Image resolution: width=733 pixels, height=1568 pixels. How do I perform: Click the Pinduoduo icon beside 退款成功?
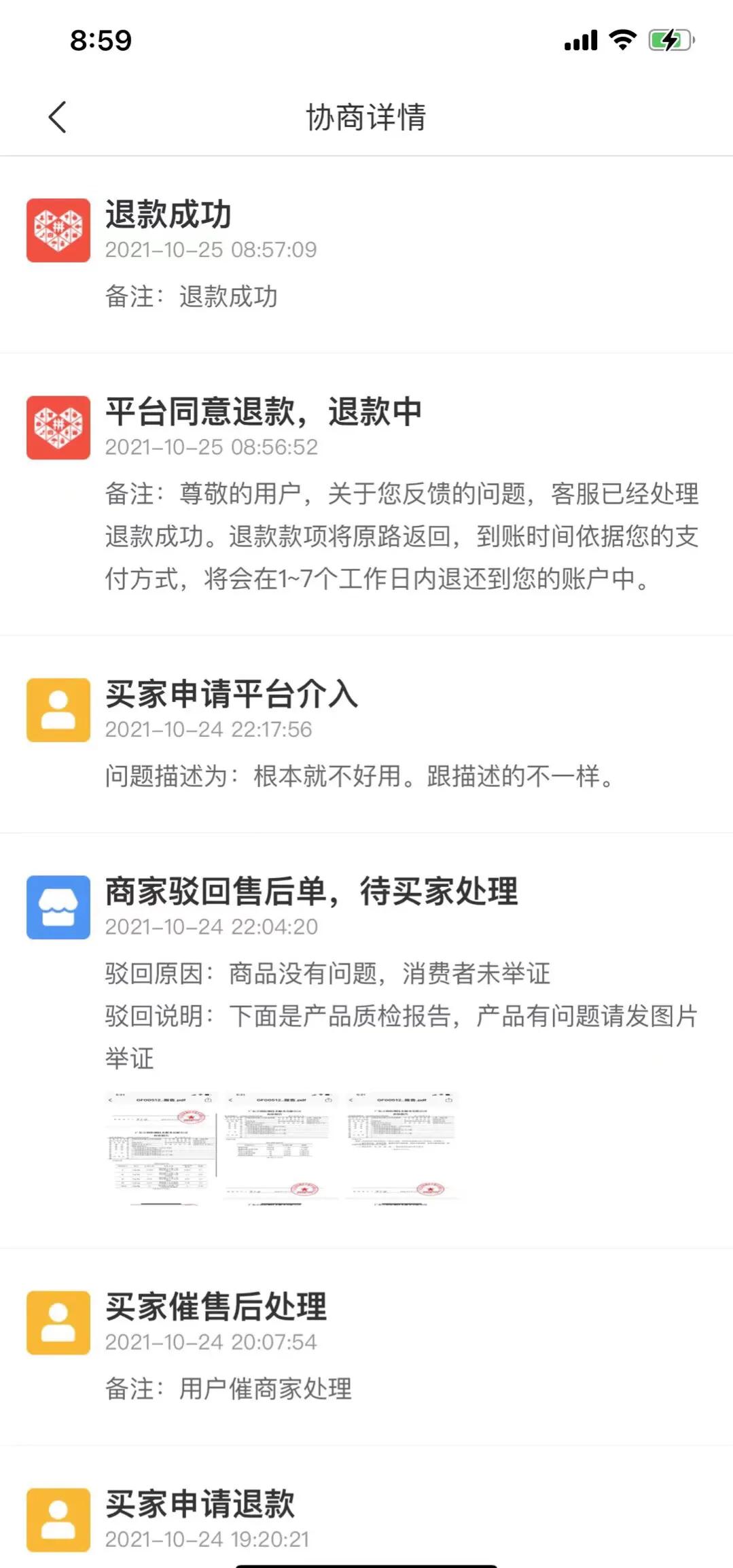pyautogui.click(x=58, y=231)
